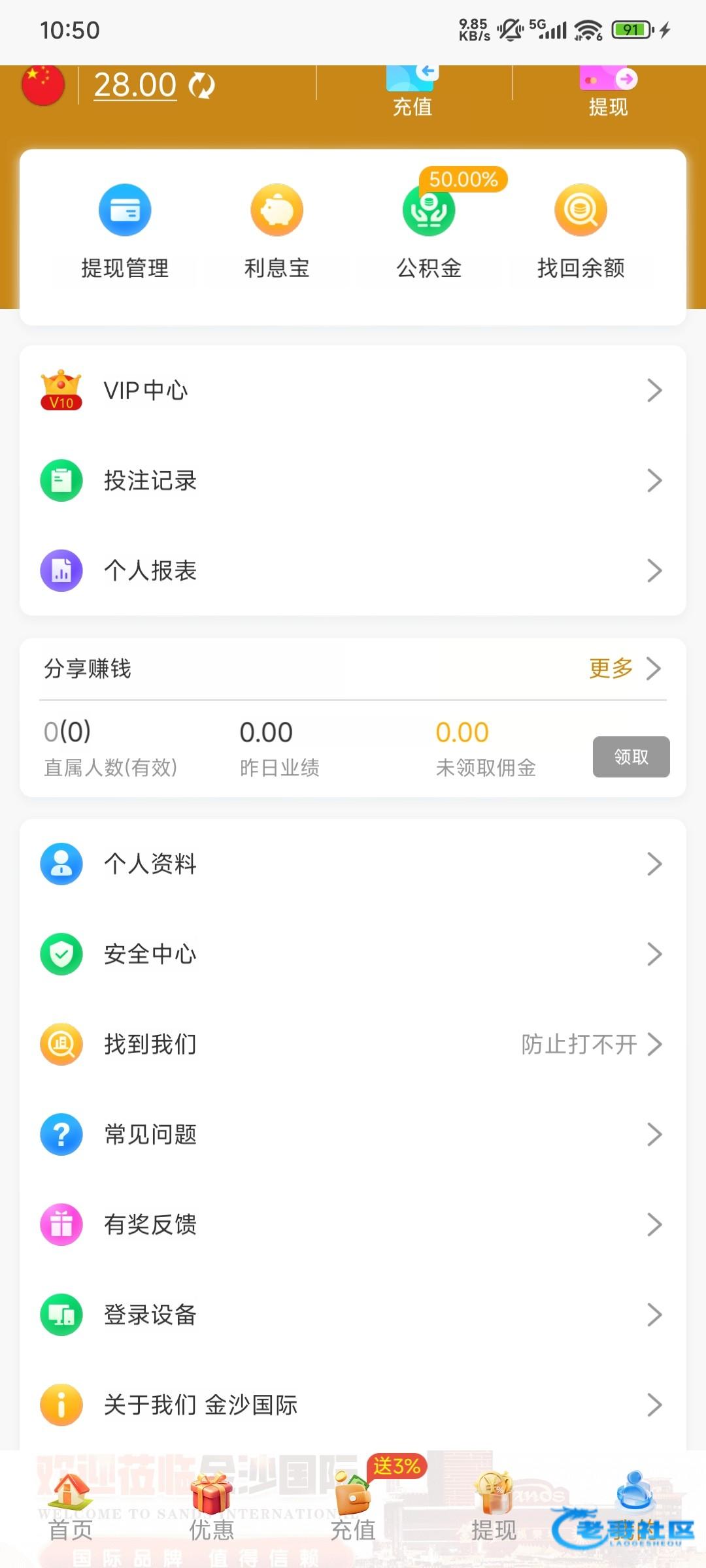This screenshot has height=1568, width=706.
Task: Switch to 优惠 promotions tab
Action: coord(211,1509)
